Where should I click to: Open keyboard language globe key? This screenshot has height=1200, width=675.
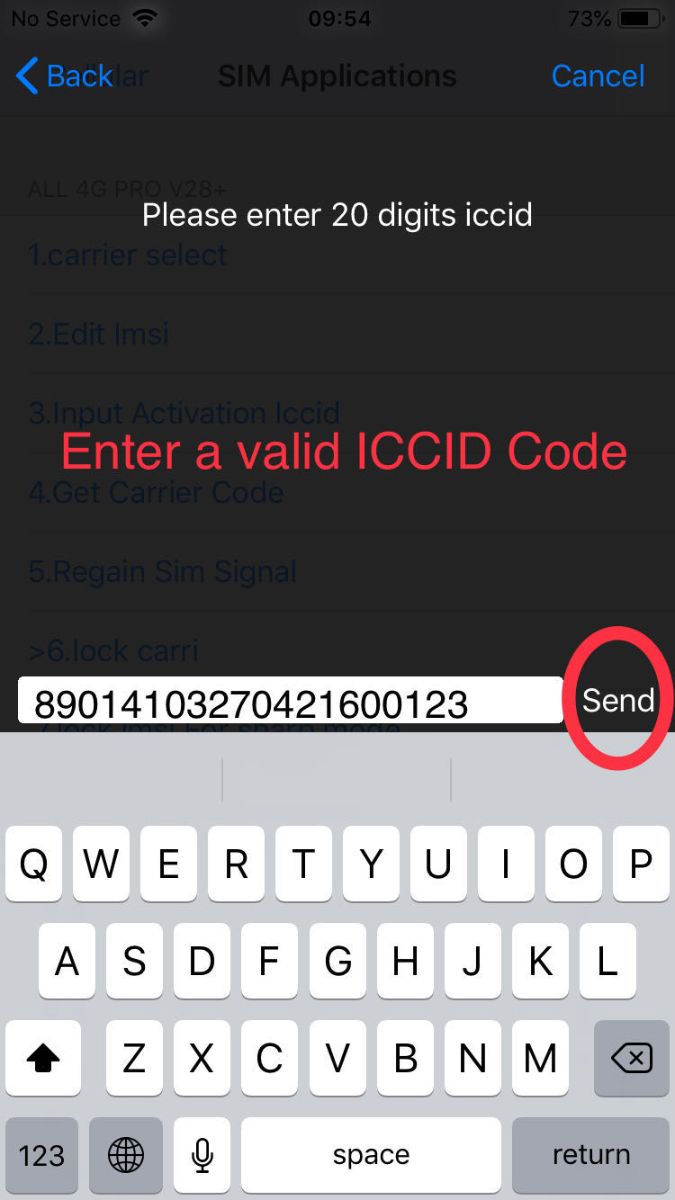(126, 1156)
